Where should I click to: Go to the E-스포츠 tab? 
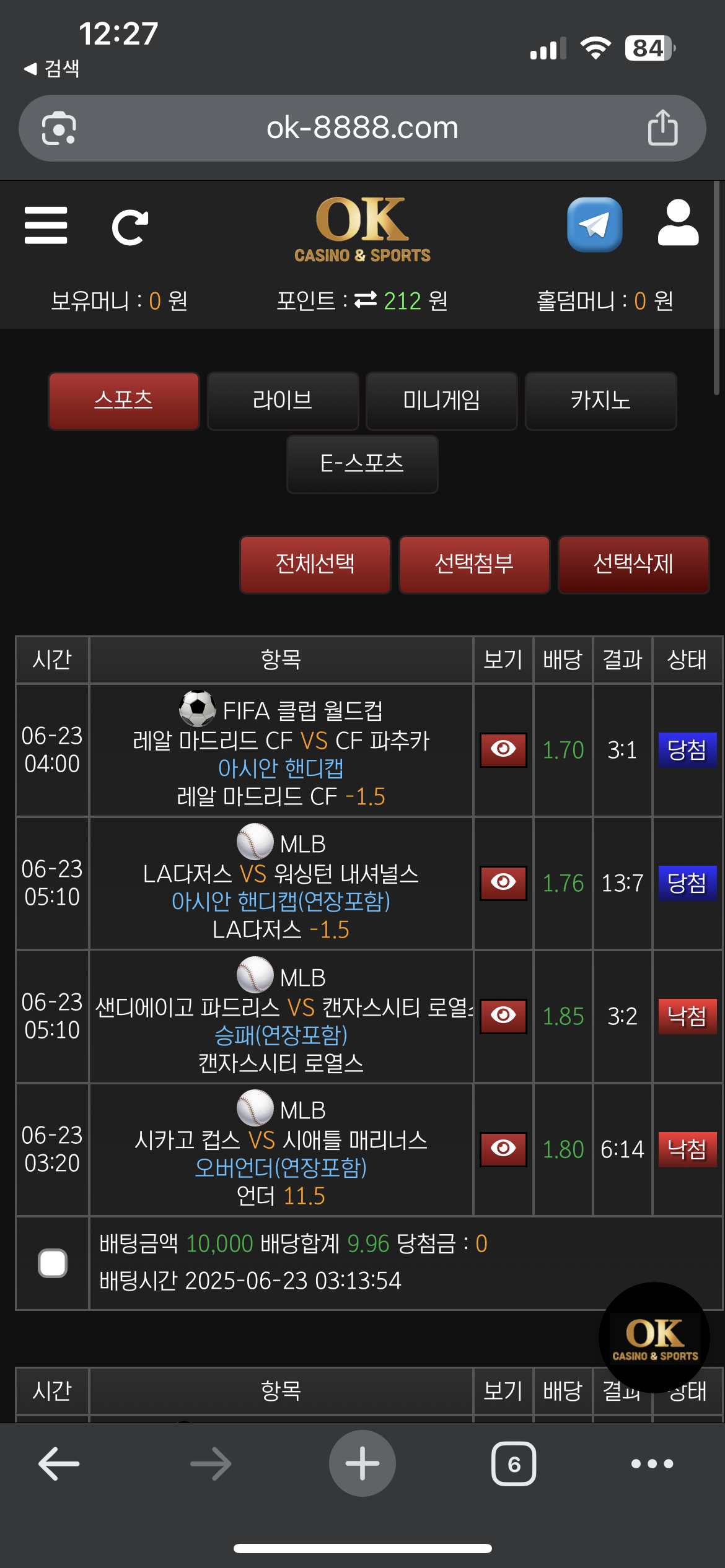point(362,464)
